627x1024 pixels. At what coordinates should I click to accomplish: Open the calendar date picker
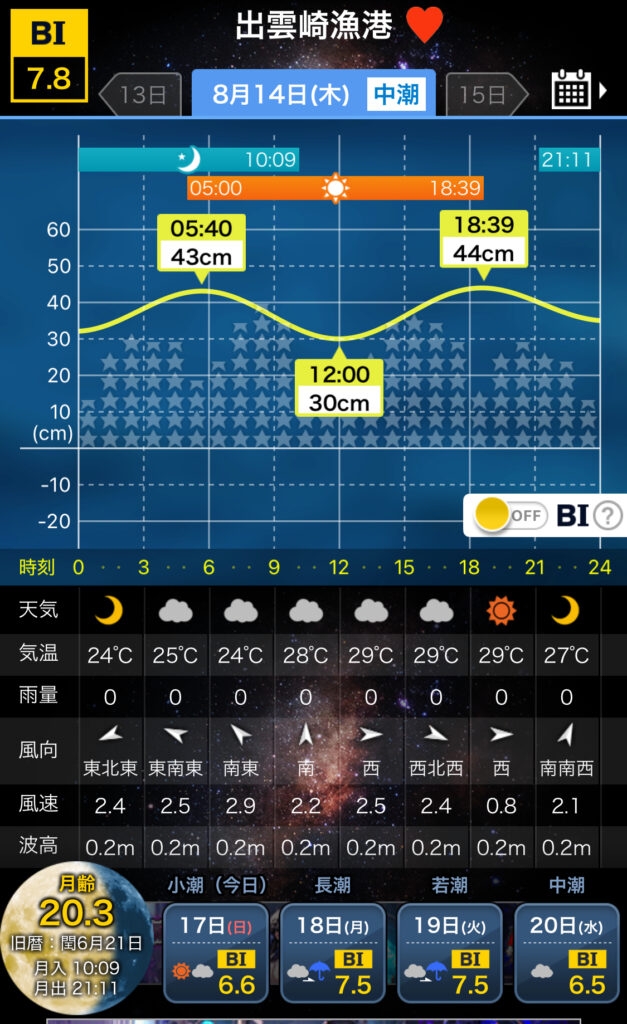point(579,89)
